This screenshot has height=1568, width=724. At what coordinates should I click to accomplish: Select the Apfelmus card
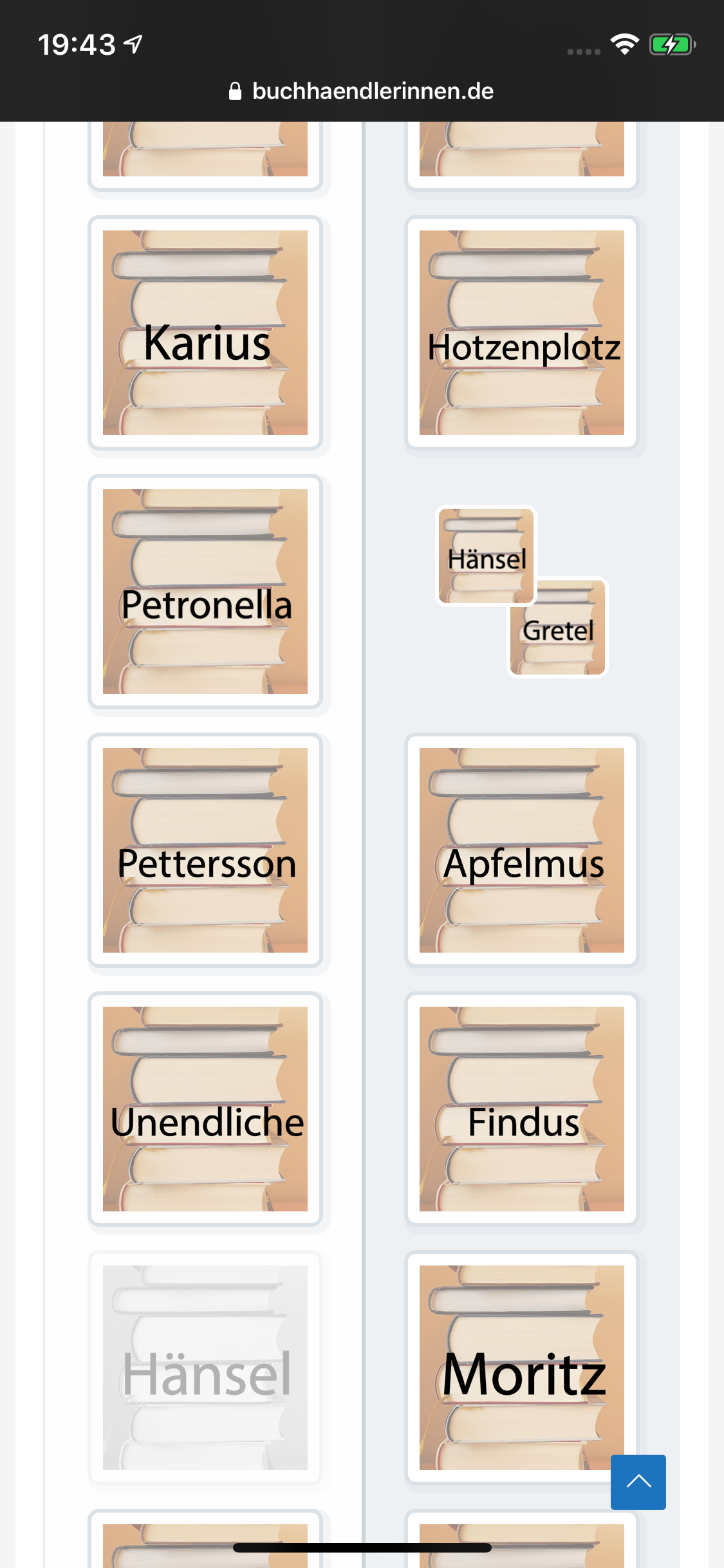(x=522, y=850)
